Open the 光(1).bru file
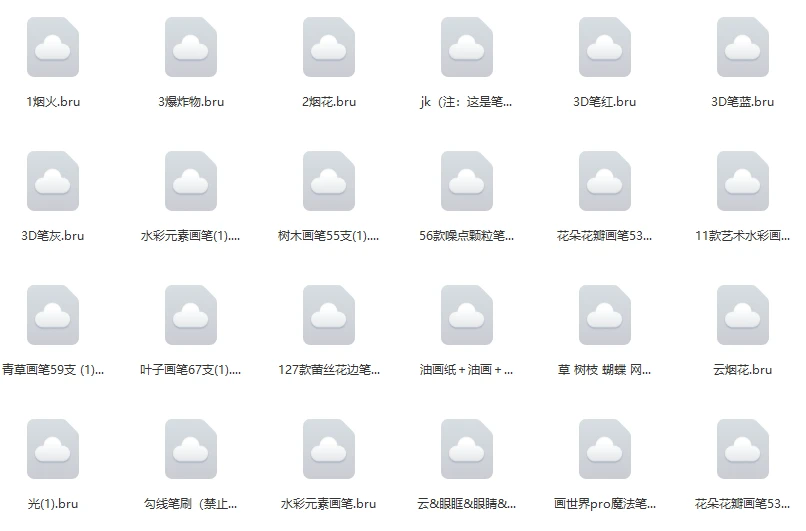The width and height of the screenshot is (806, 531). (52, 449)
